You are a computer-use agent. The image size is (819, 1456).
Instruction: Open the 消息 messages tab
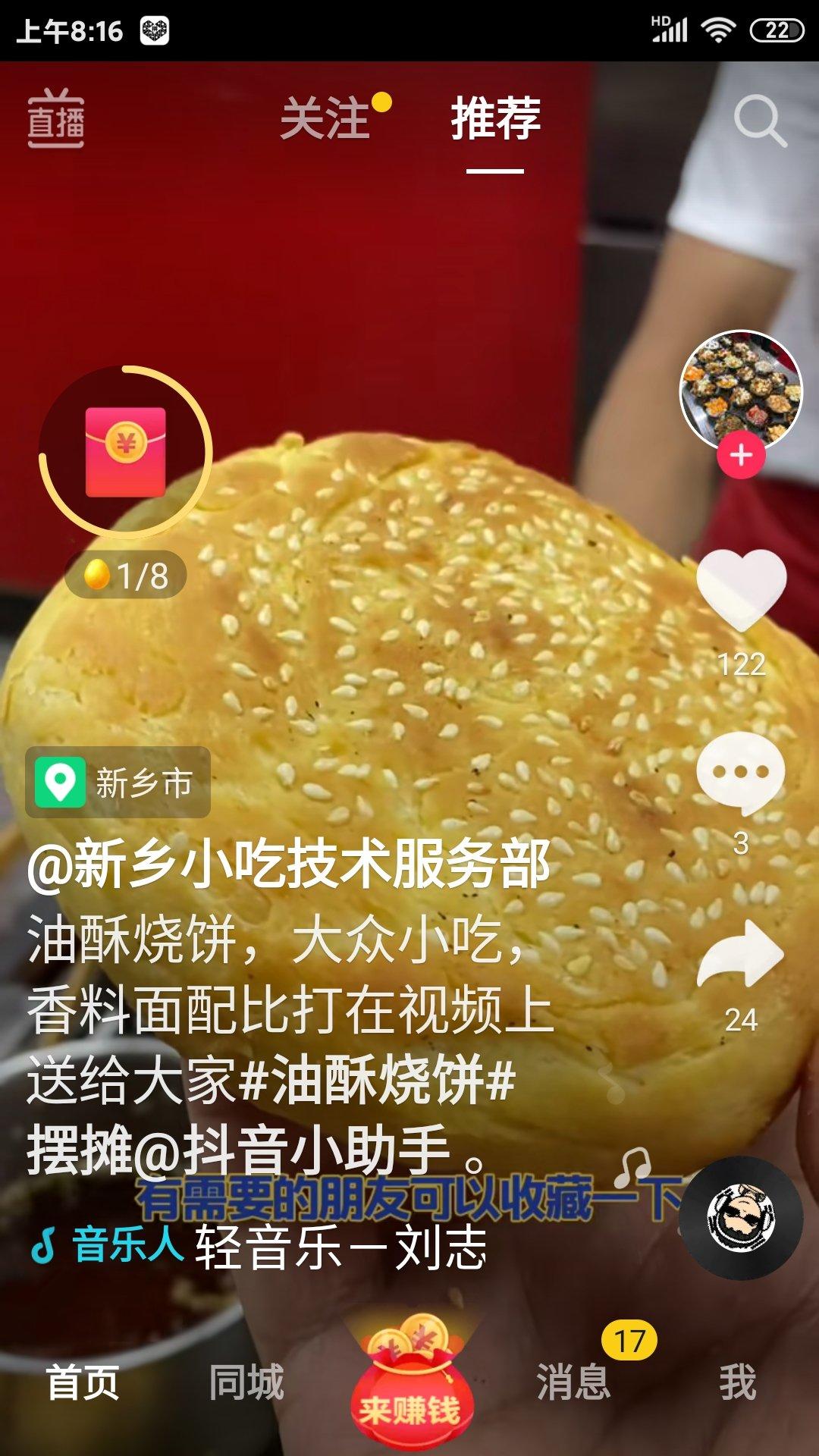[574, 1382]
